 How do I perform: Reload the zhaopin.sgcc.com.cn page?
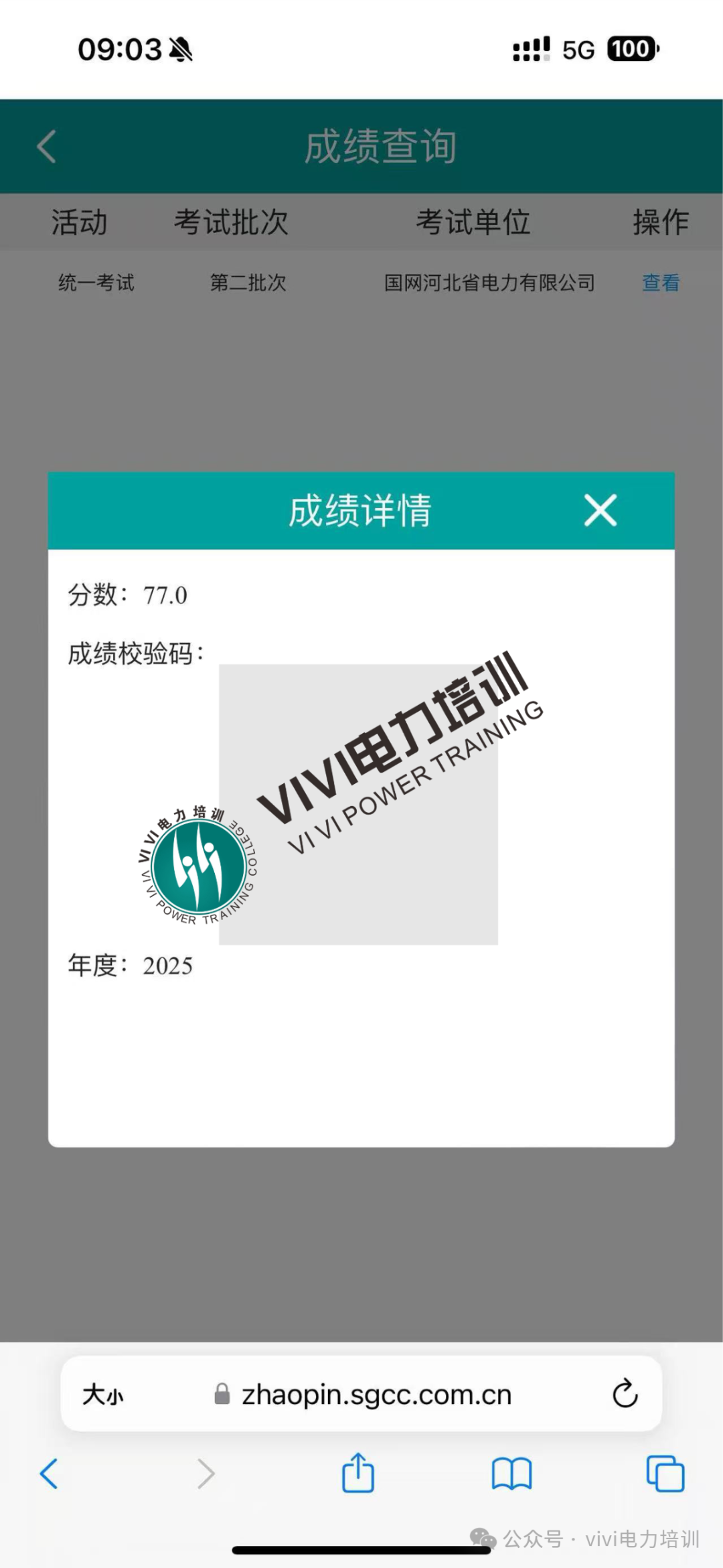[625, 1394]
